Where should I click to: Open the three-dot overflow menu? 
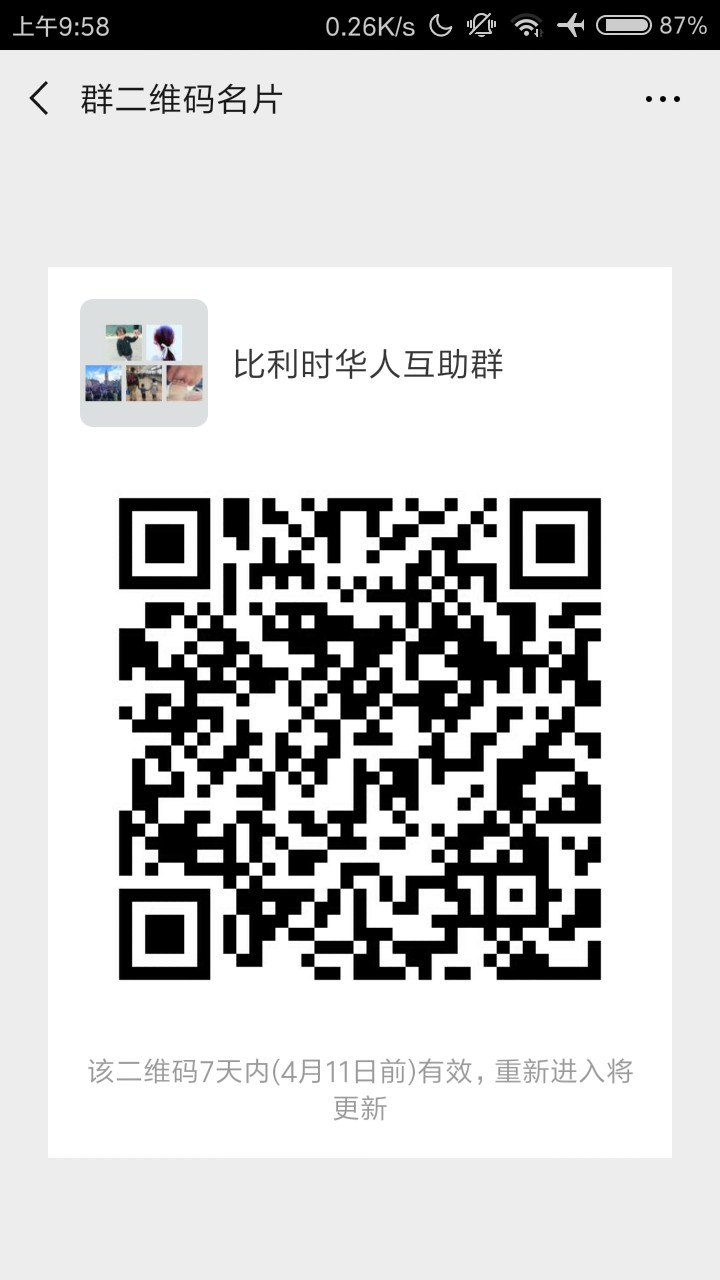coord(662,99)
